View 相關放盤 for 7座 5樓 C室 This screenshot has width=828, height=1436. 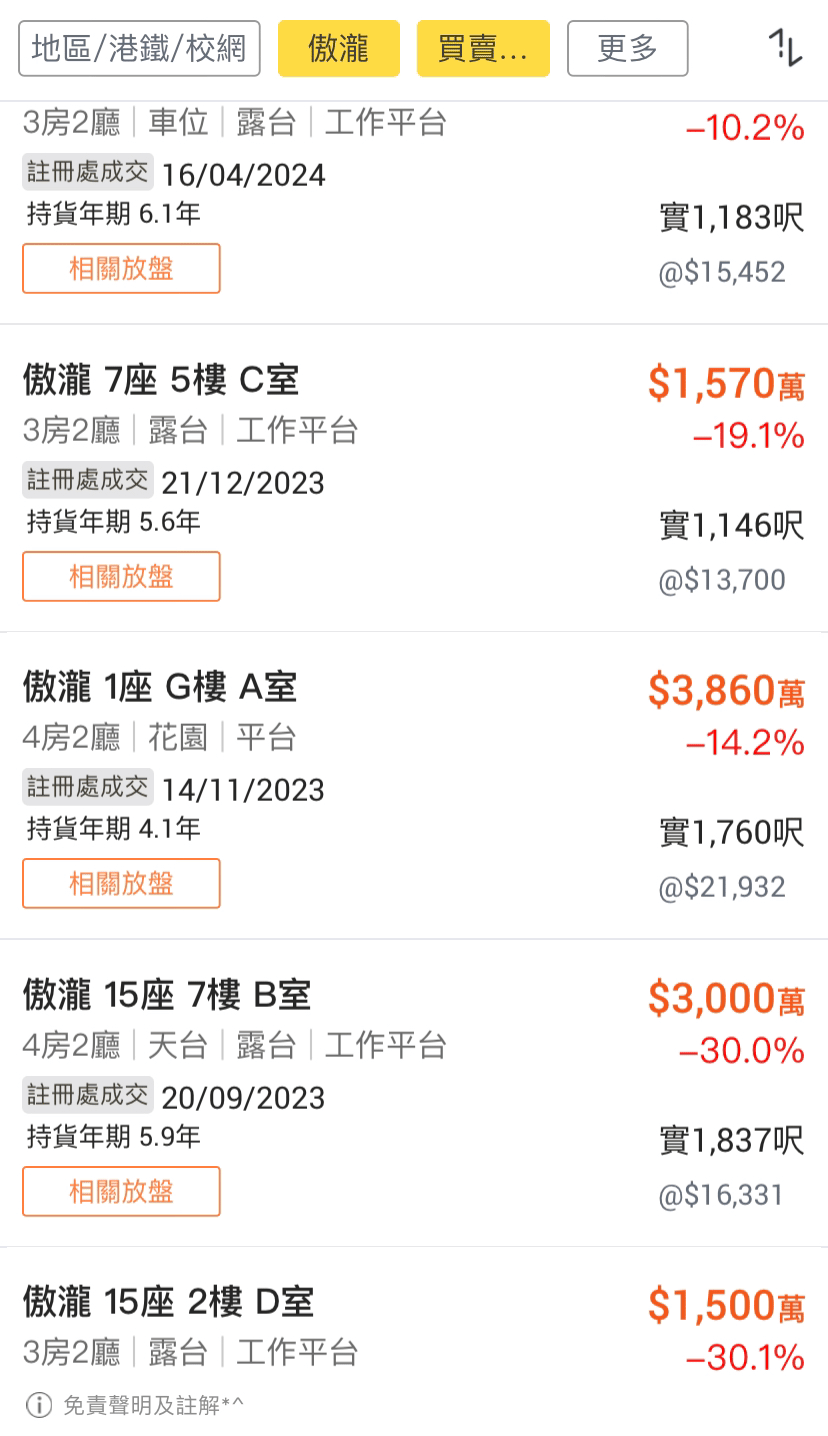pos(121,576)
